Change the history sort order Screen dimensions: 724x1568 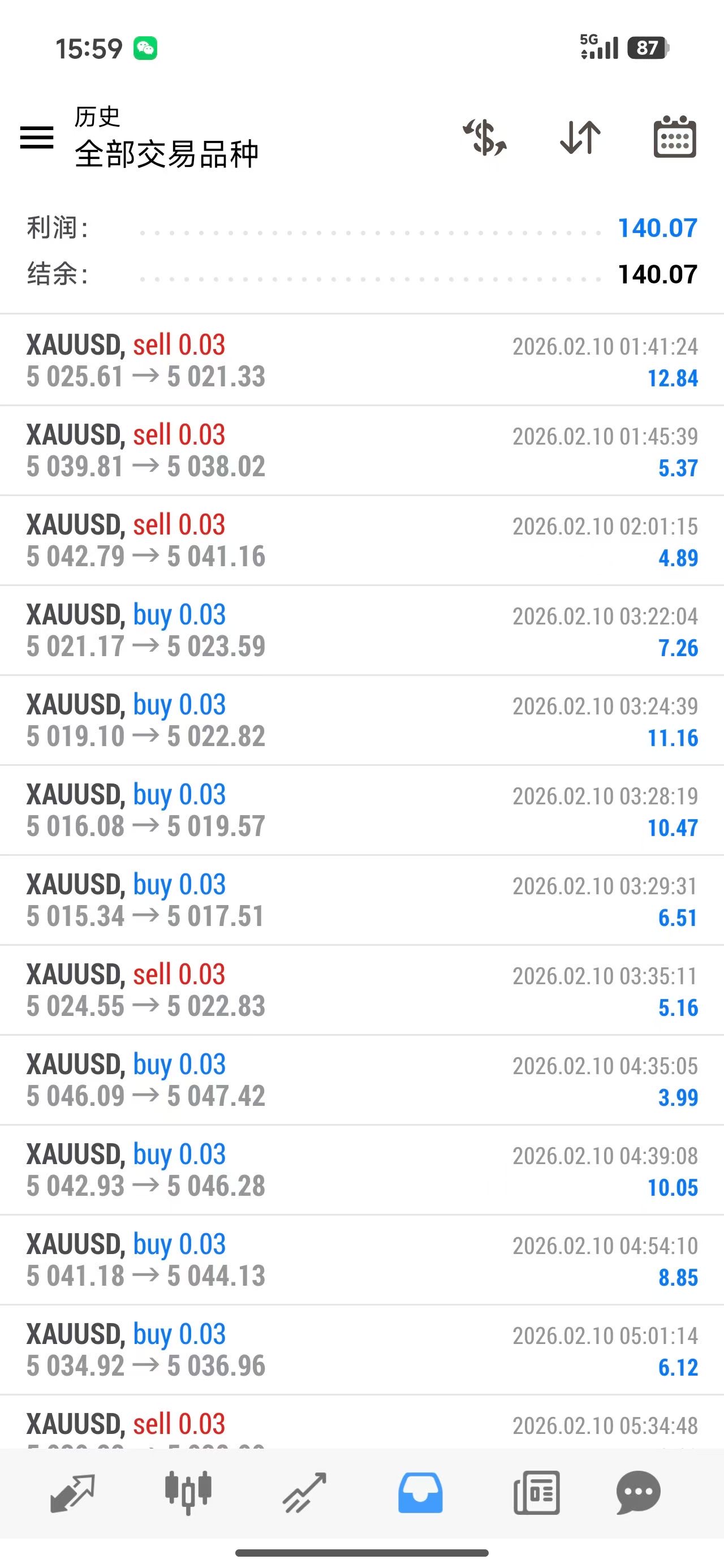click(580, 137)
